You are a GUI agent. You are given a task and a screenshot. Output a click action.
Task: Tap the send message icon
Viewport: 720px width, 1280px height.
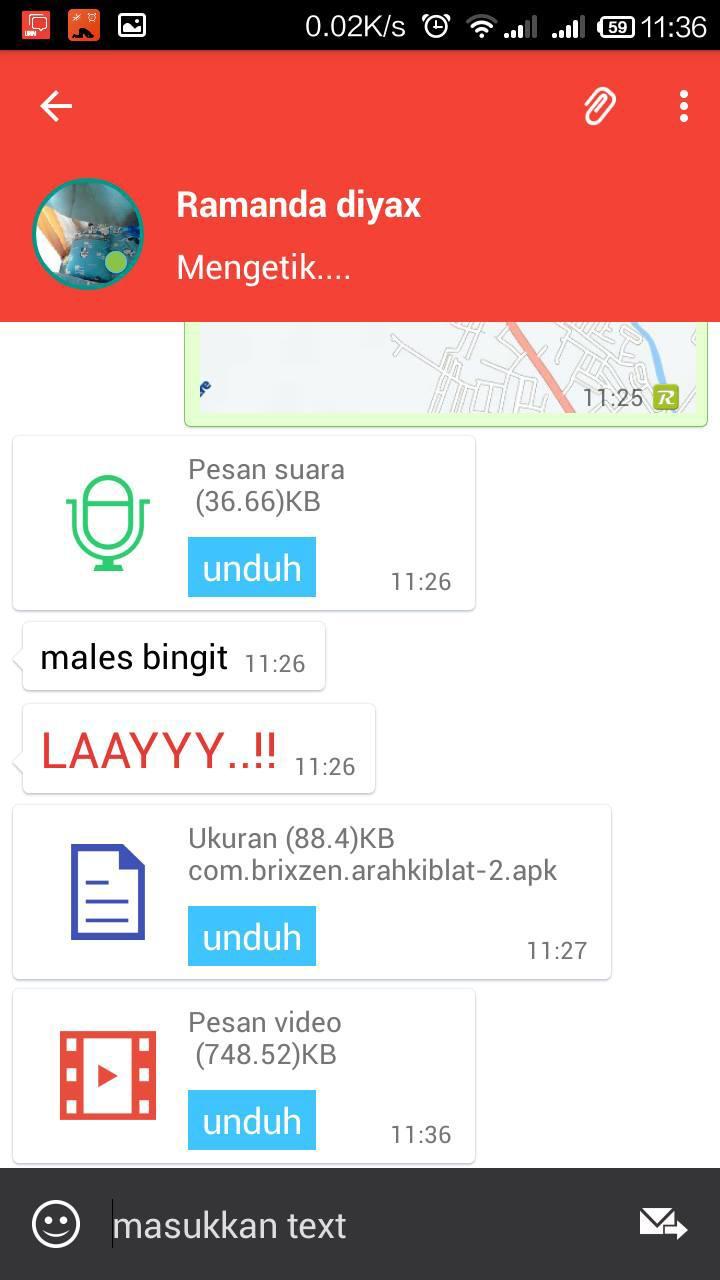[661, 1223]
